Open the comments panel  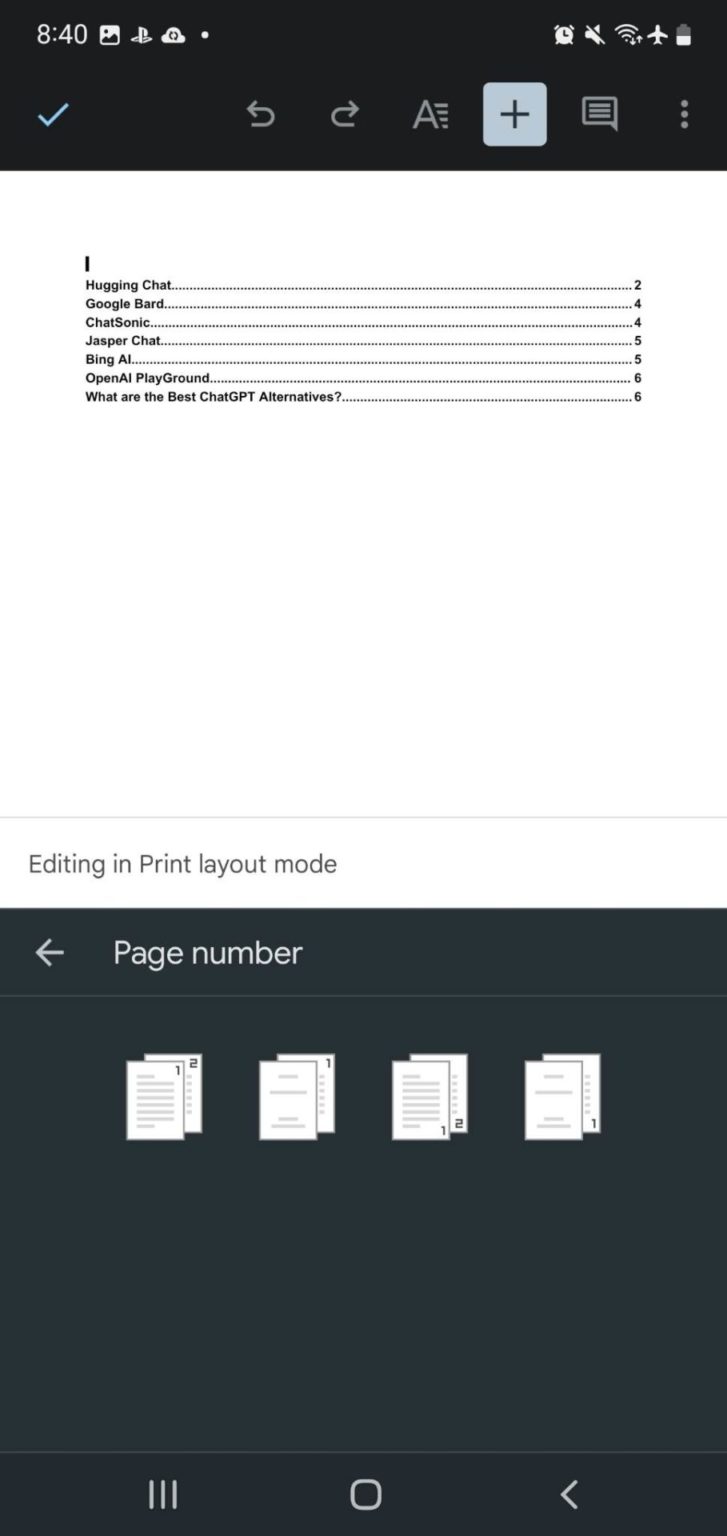(x=598, y=114)
